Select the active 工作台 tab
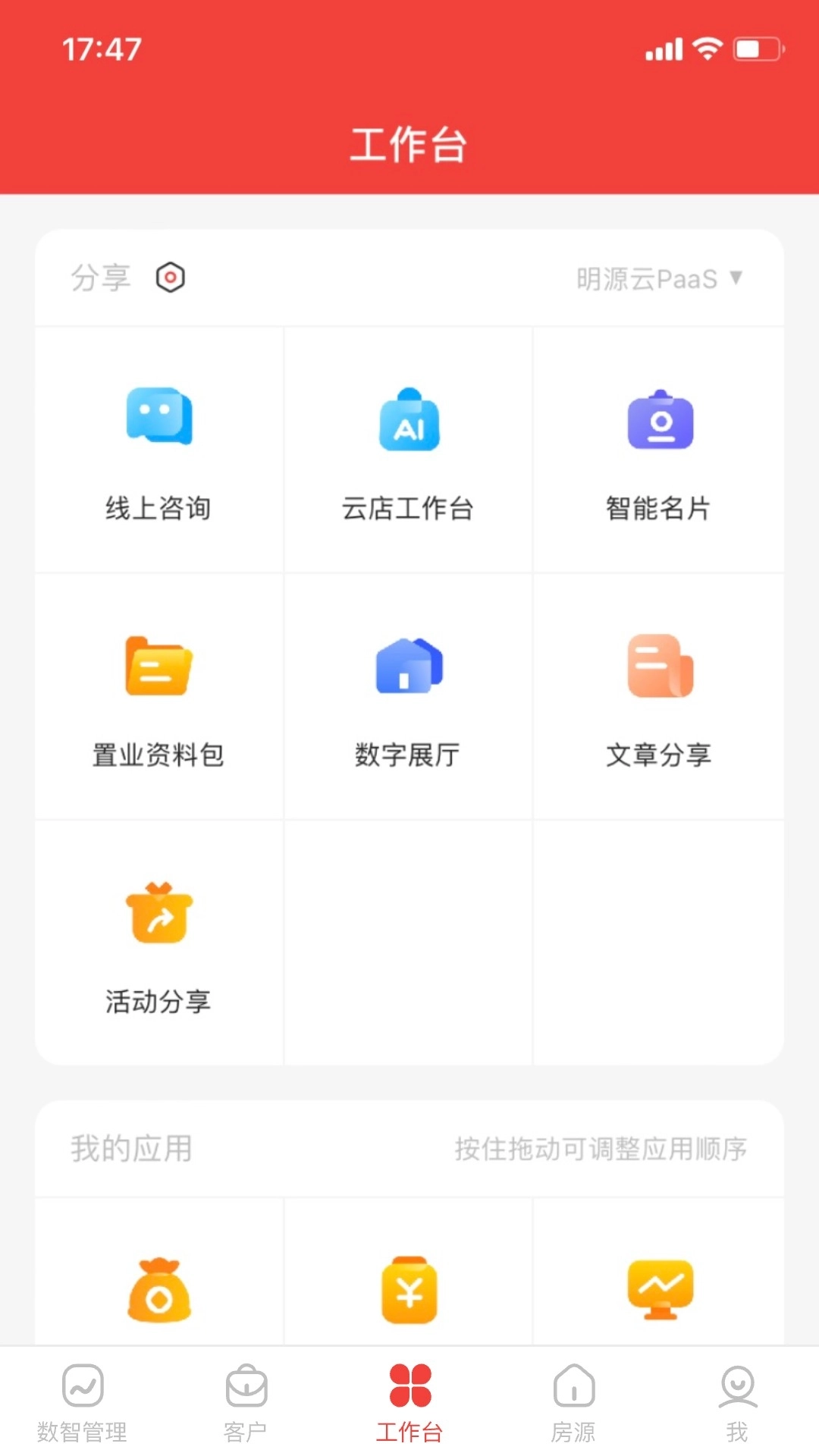The image size is (819, 1456). point(409,1403)
